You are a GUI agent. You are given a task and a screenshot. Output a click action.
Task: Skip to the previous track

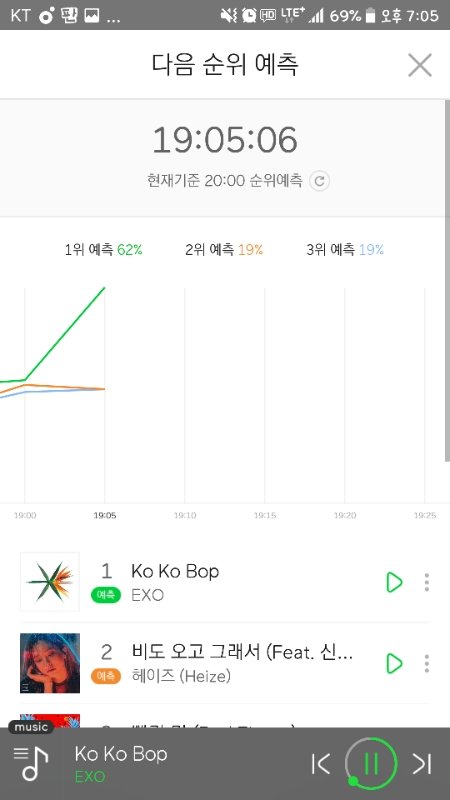(x=320, y=764)
